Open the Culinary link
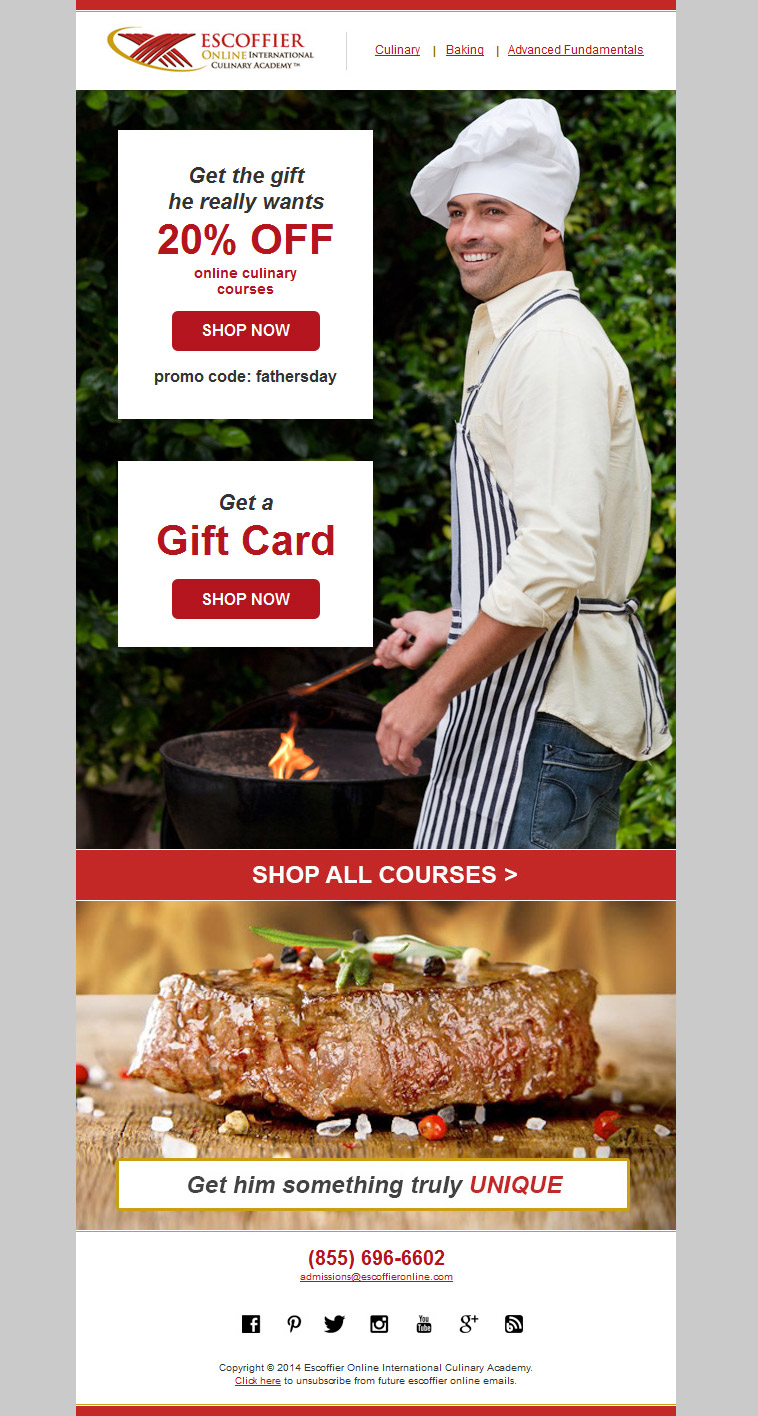Screen dimensions: 758x1416 397,50
